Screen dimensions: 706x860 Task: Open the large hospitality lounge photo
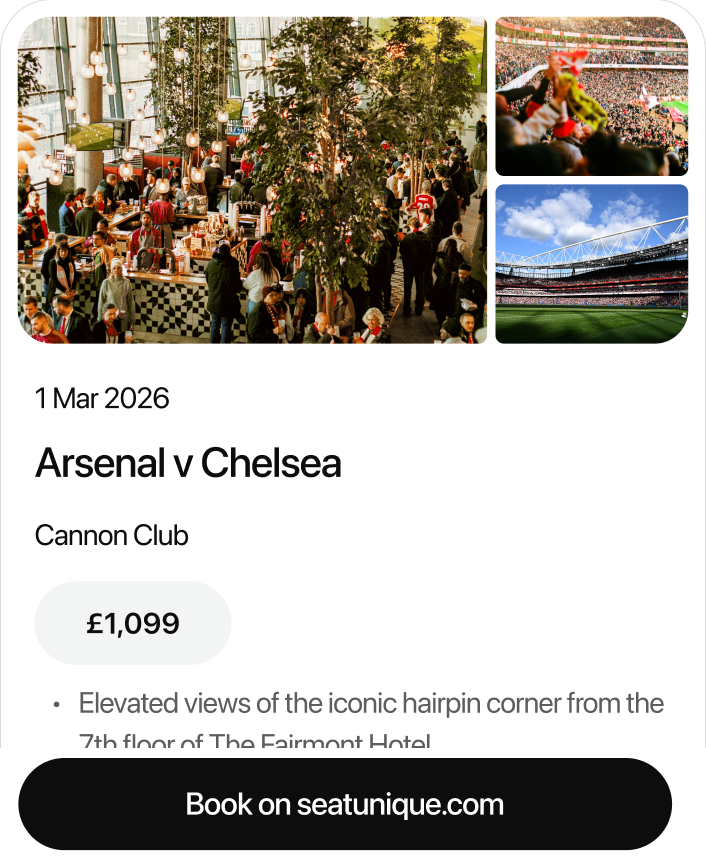tap(252, 180)
